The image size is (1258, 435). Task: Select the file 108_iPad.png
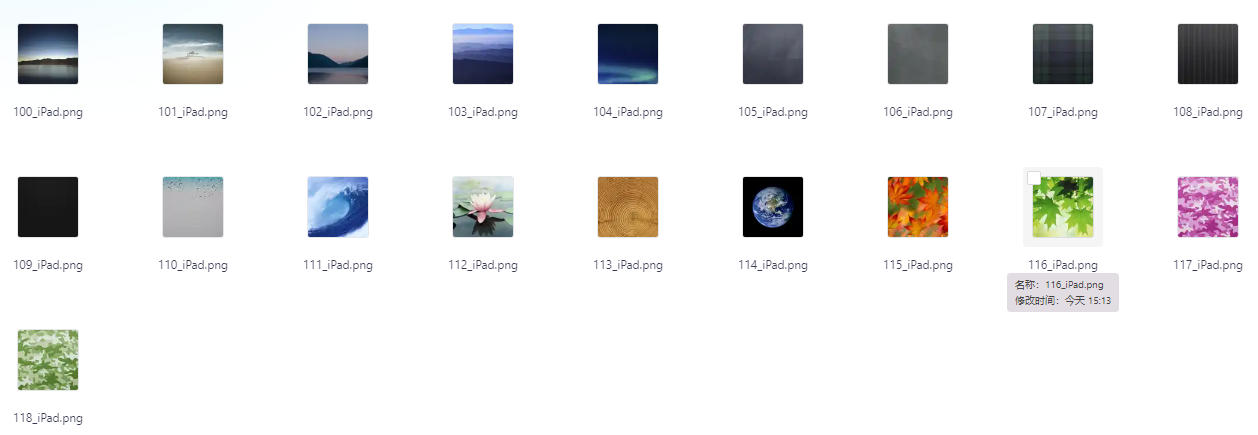[x=1208, y=54]
